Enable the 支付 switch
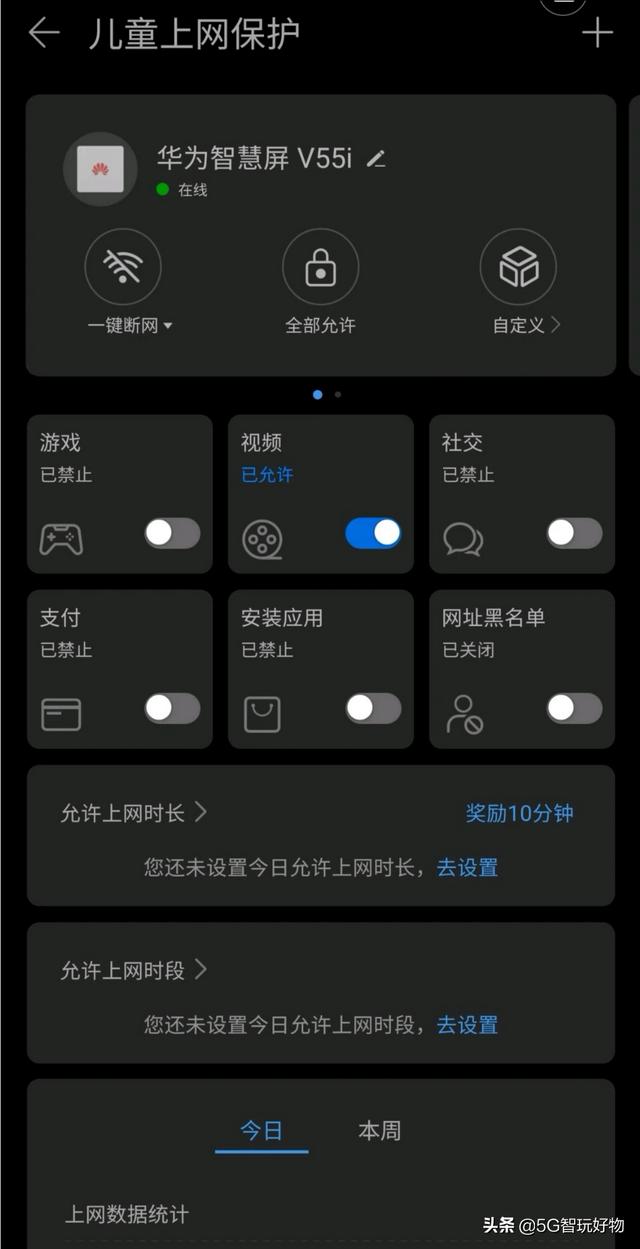 pos(172,708)
